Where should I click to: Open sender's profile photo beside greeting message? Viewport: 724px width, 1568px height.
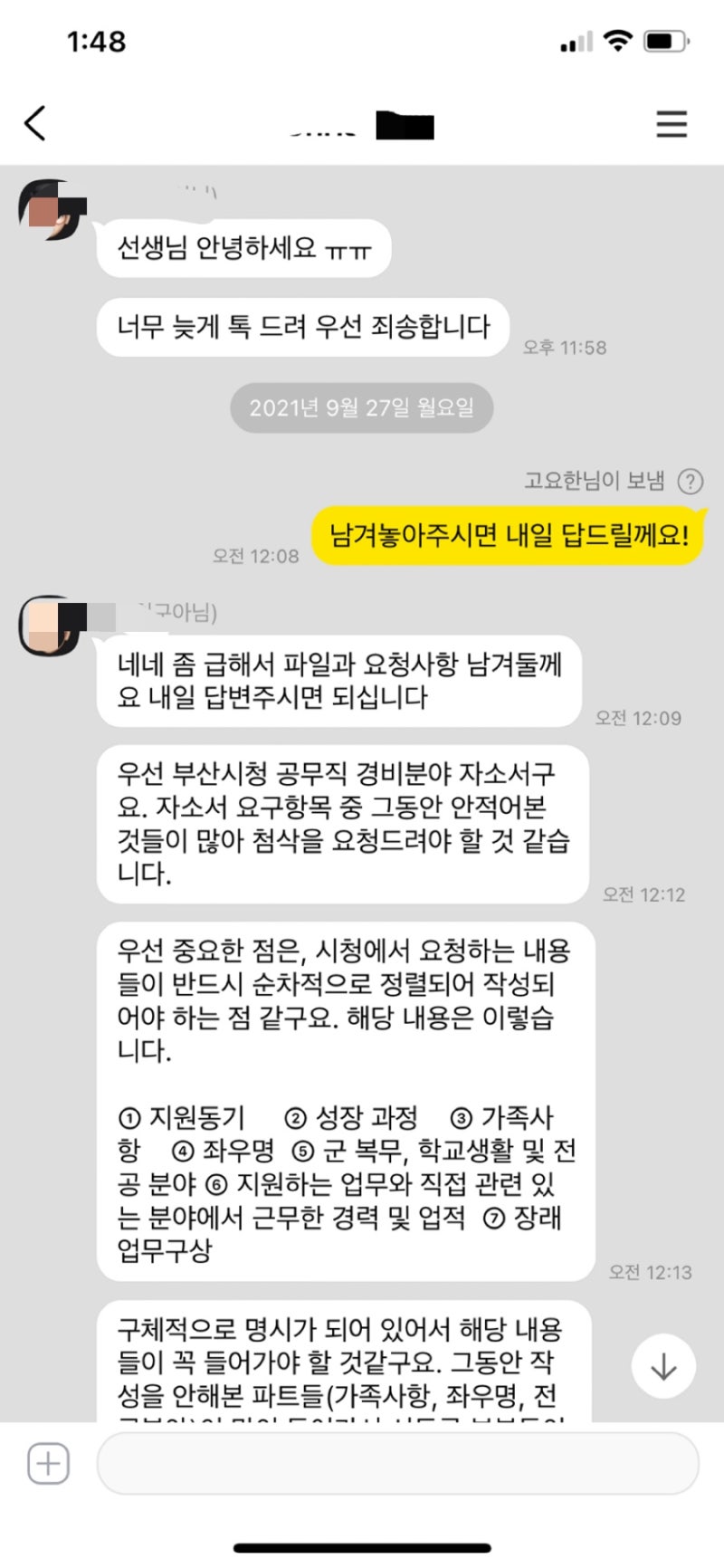(50, 210)
